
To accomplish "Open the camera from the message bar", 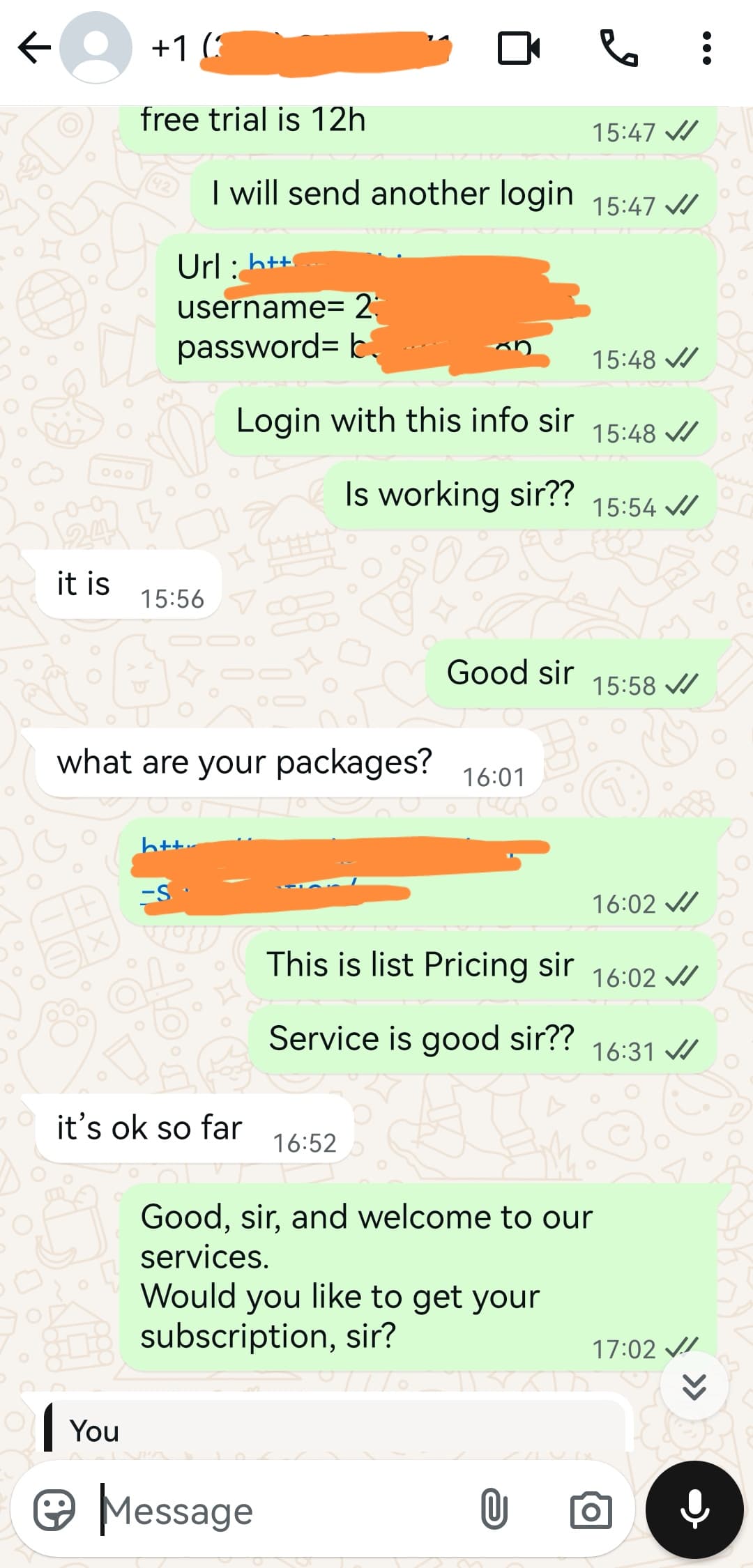I will (x=591, y=1509).
